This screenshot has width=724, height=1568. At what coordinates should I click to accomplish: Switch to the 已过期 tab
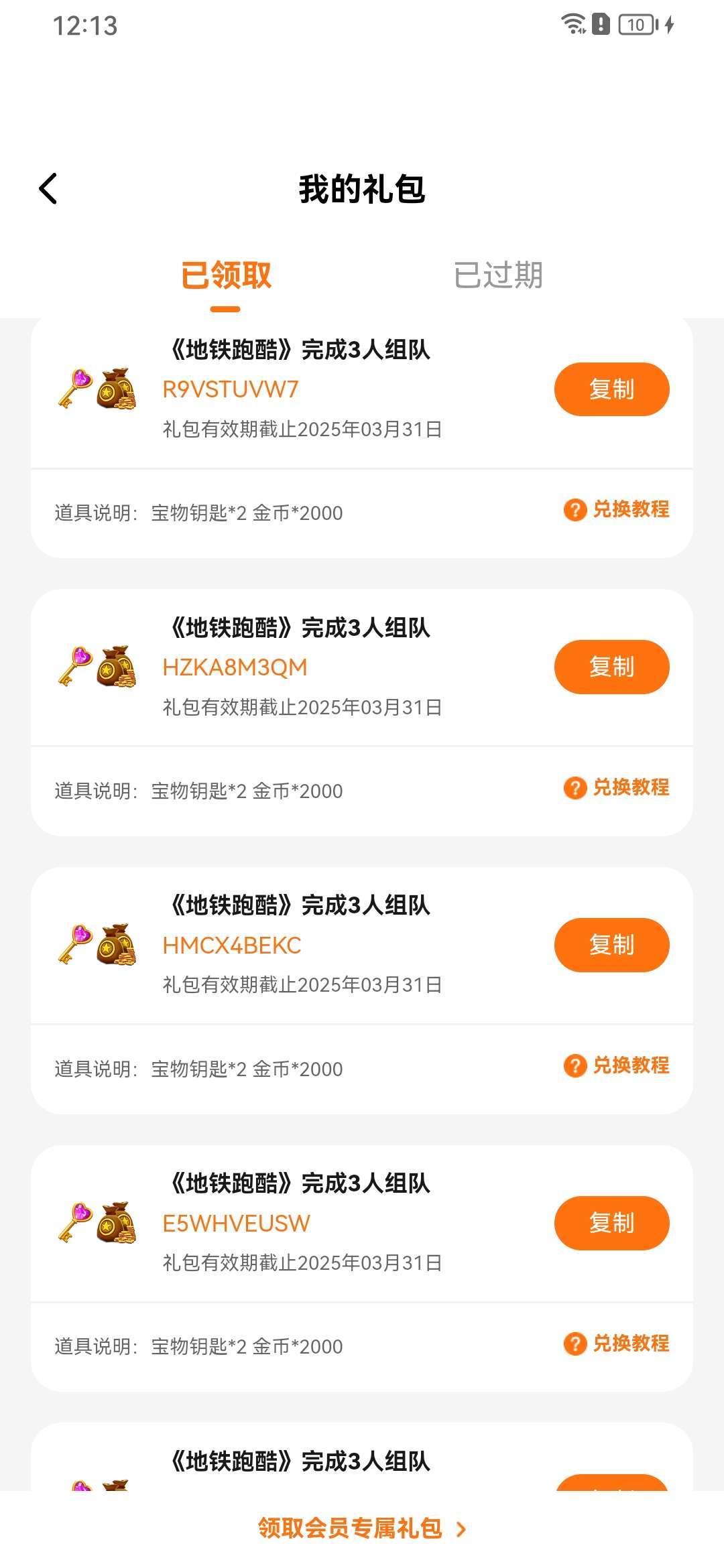[498, 275]
